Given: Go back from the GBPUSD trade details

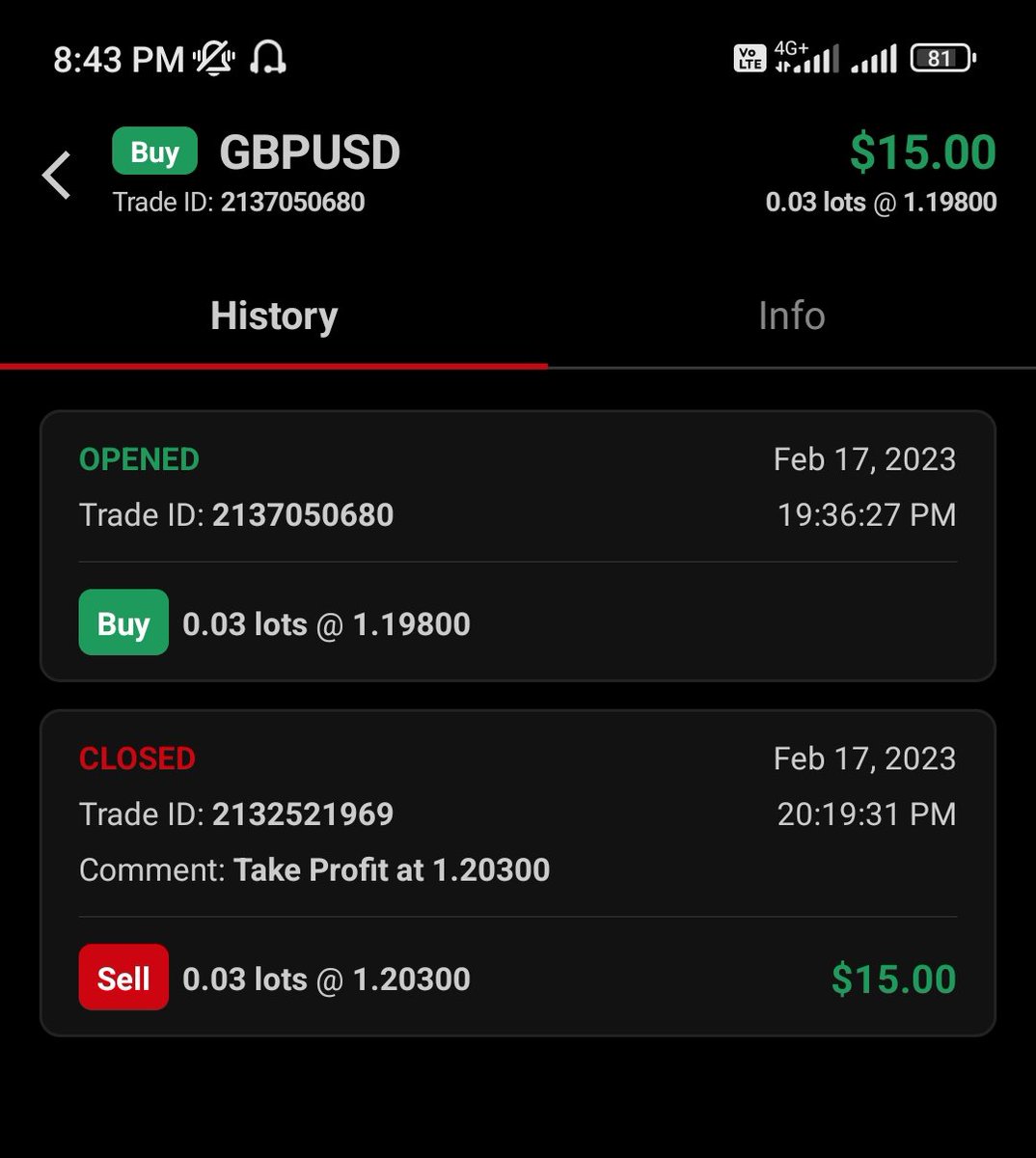Looking at the screenshot, I should [x=57, y=176].
